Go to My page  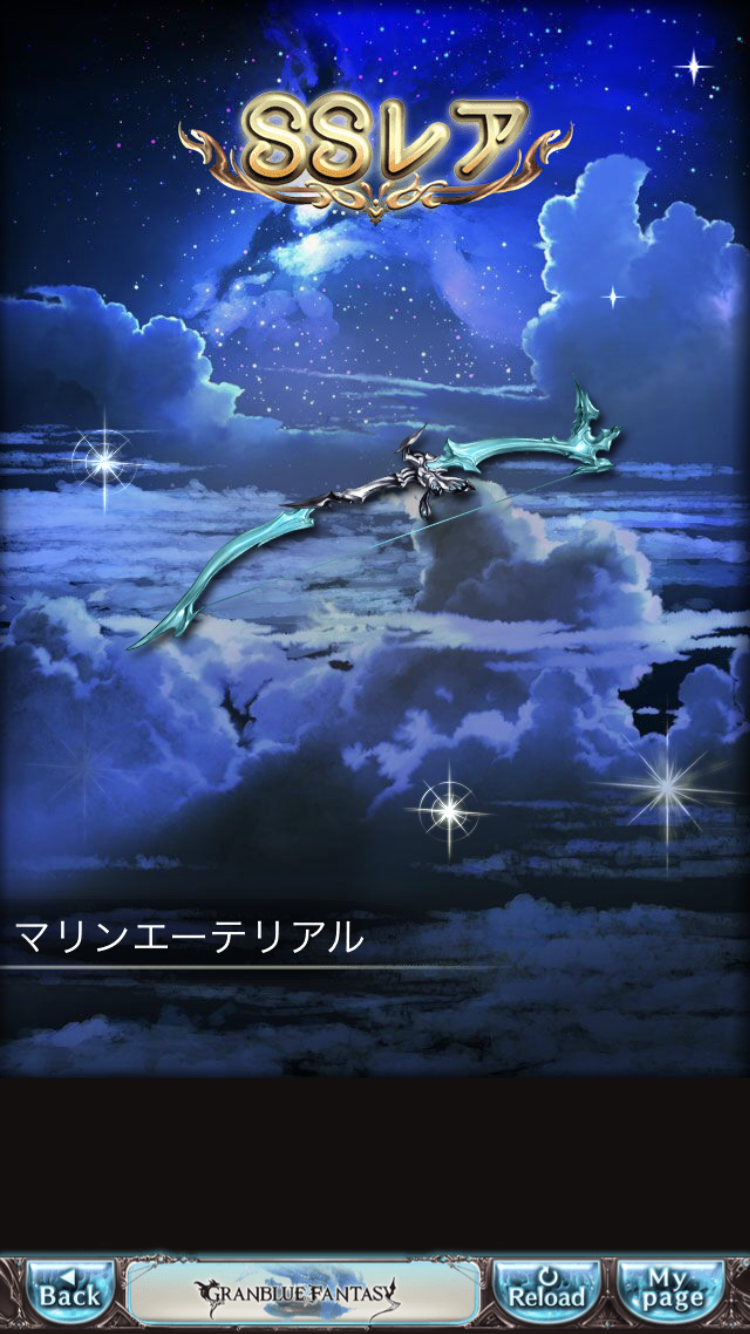coord(670,1292)
